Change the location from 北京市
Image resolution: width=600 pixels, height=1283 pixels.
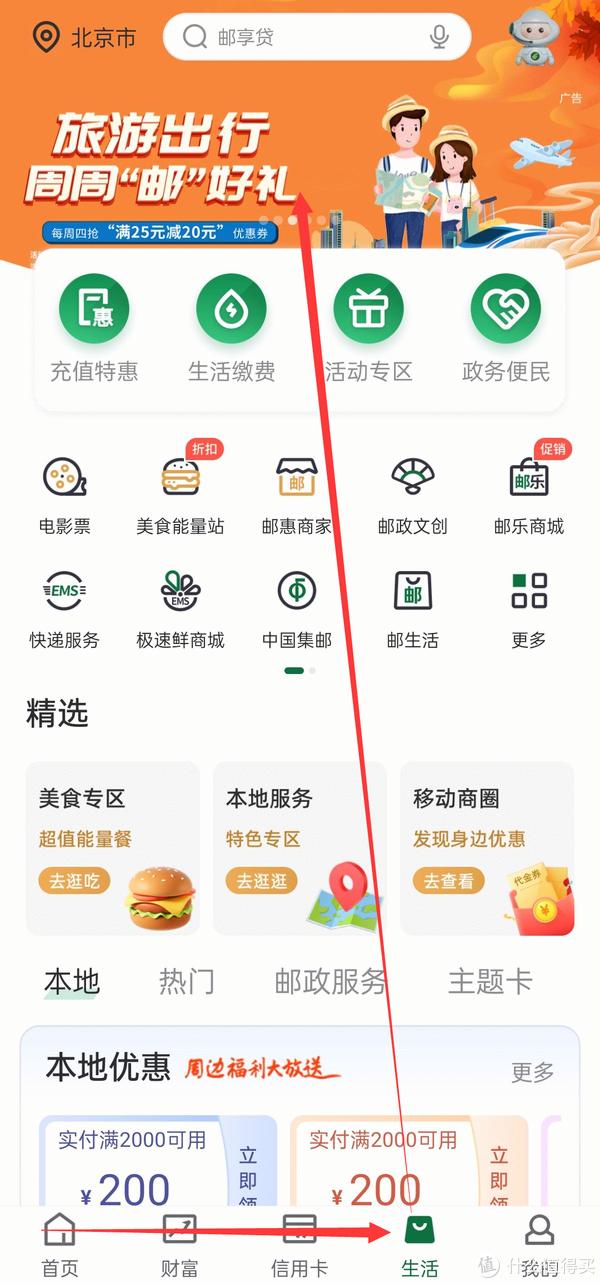pyautogui.click(x=84, y=38)
